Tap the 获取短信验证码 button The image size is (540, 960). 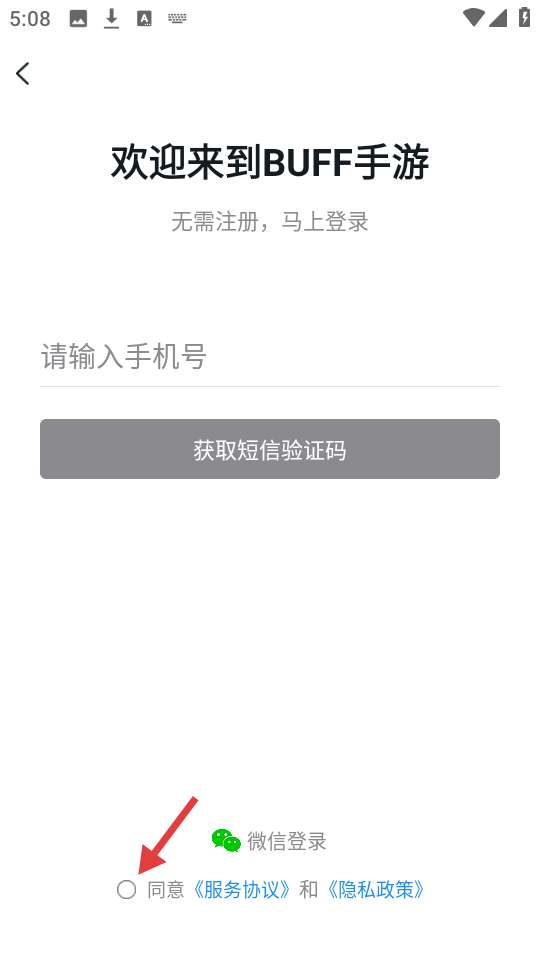270,449
